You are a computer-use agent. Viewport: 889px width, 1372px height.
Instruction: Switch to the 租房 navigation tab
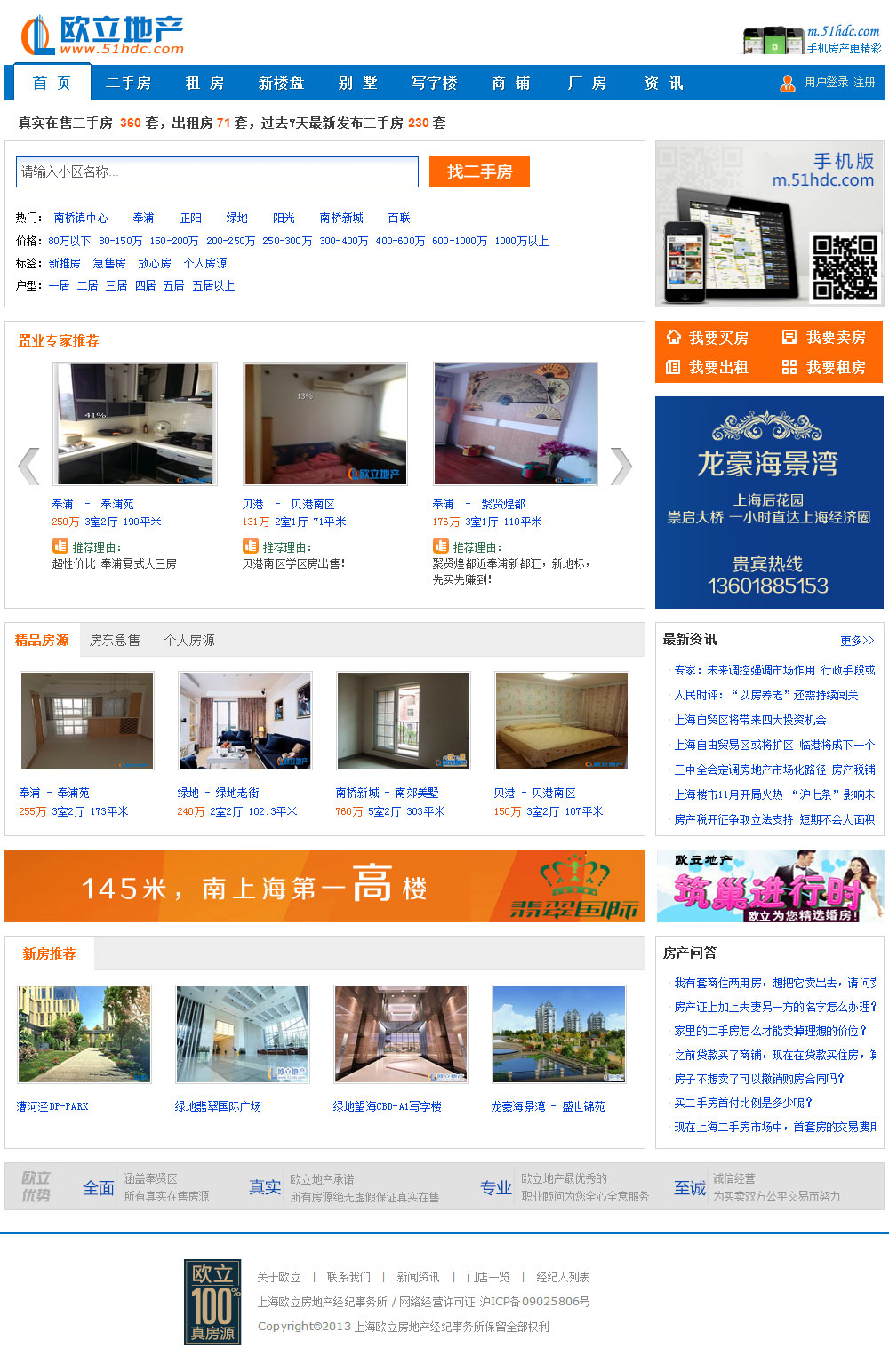(x=204, y=83)
